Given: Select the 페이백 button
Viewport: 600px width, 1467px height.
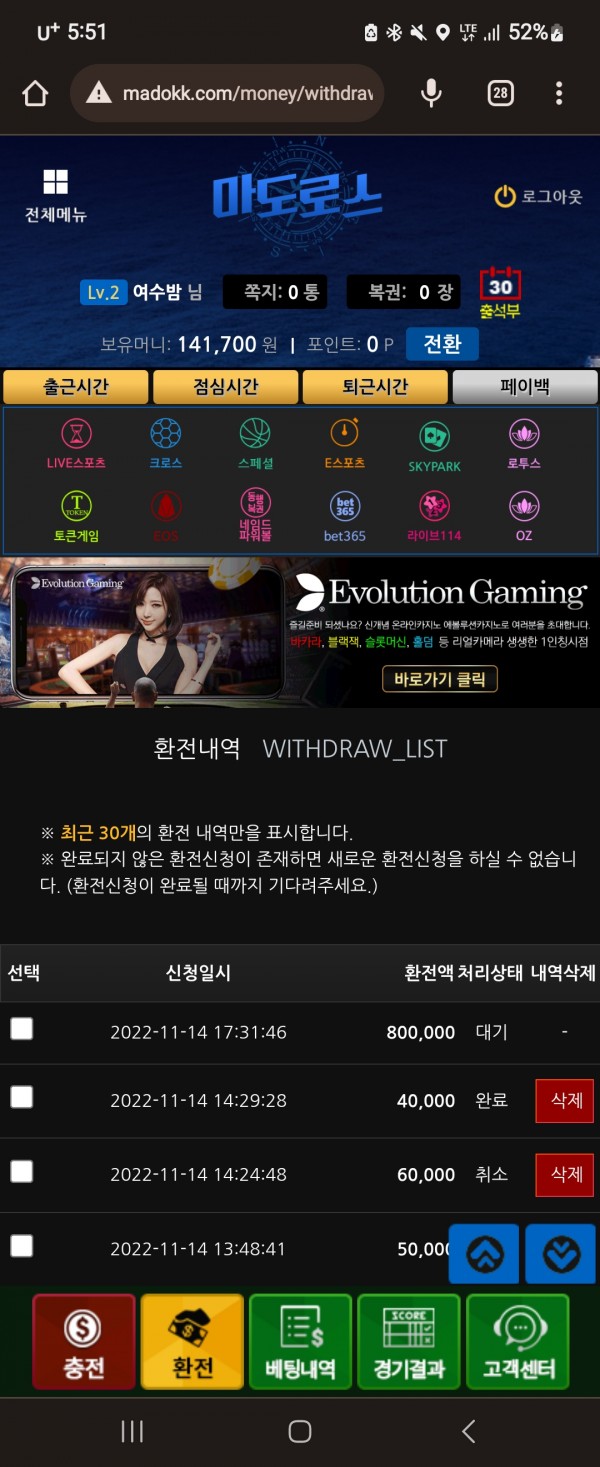Looking at the screenshot, I should [x=525, y=387].
